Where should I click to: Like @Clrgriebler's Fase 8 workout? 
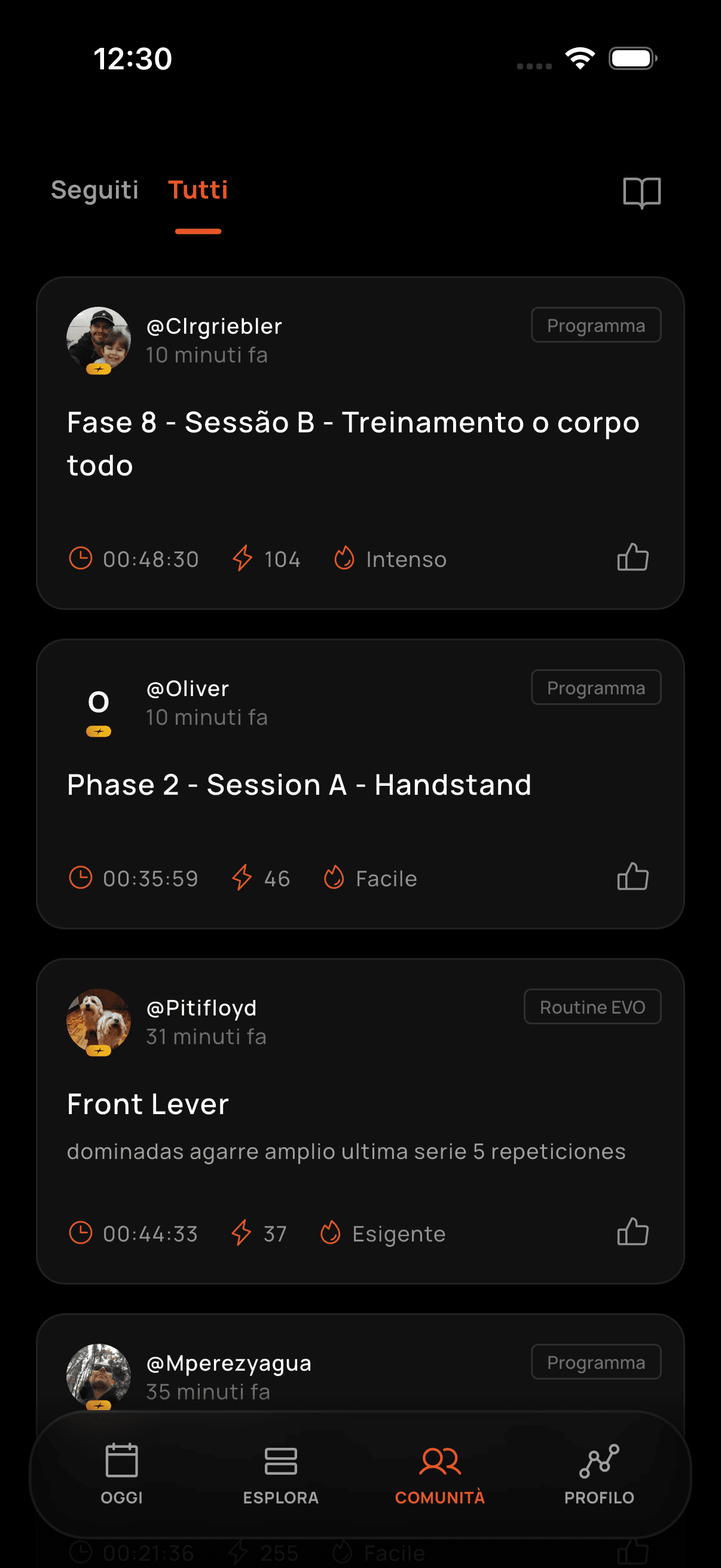click(x=633, y=557)
